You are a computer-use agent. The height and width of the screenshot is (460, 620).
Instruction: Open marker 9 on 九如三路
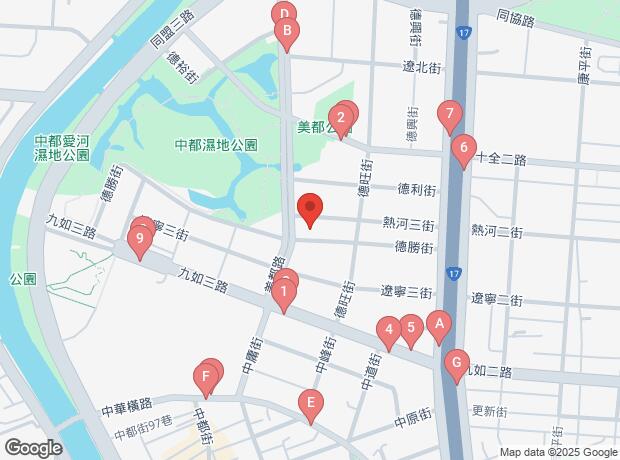140,240
